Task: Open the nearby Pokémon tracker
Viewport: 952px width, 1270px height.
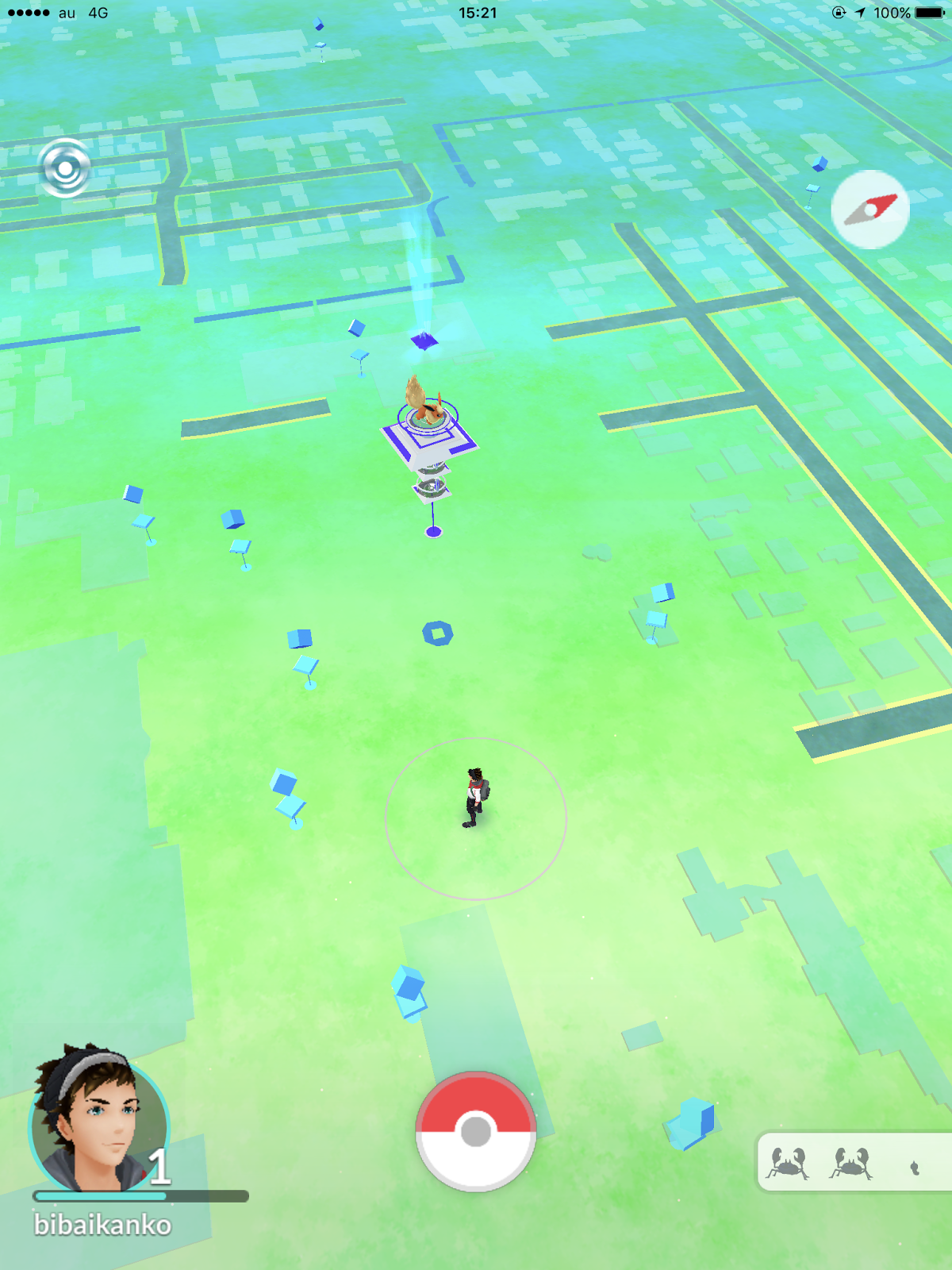Action: click(x=853, y=1163)
